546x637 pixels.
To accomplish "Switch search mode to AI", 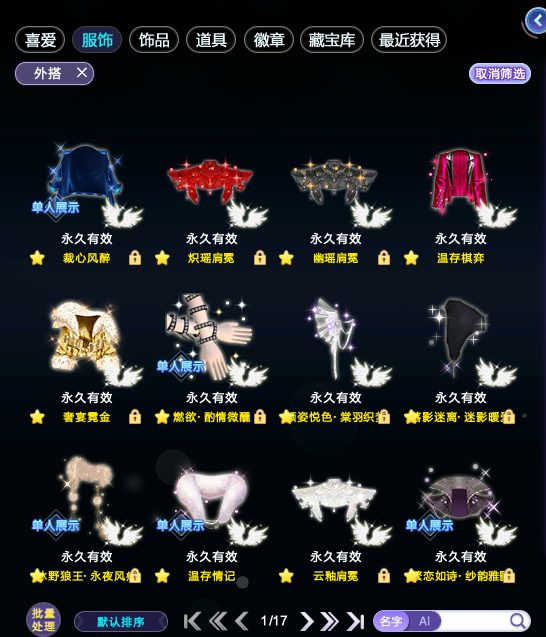I will [x=425, y=621].
